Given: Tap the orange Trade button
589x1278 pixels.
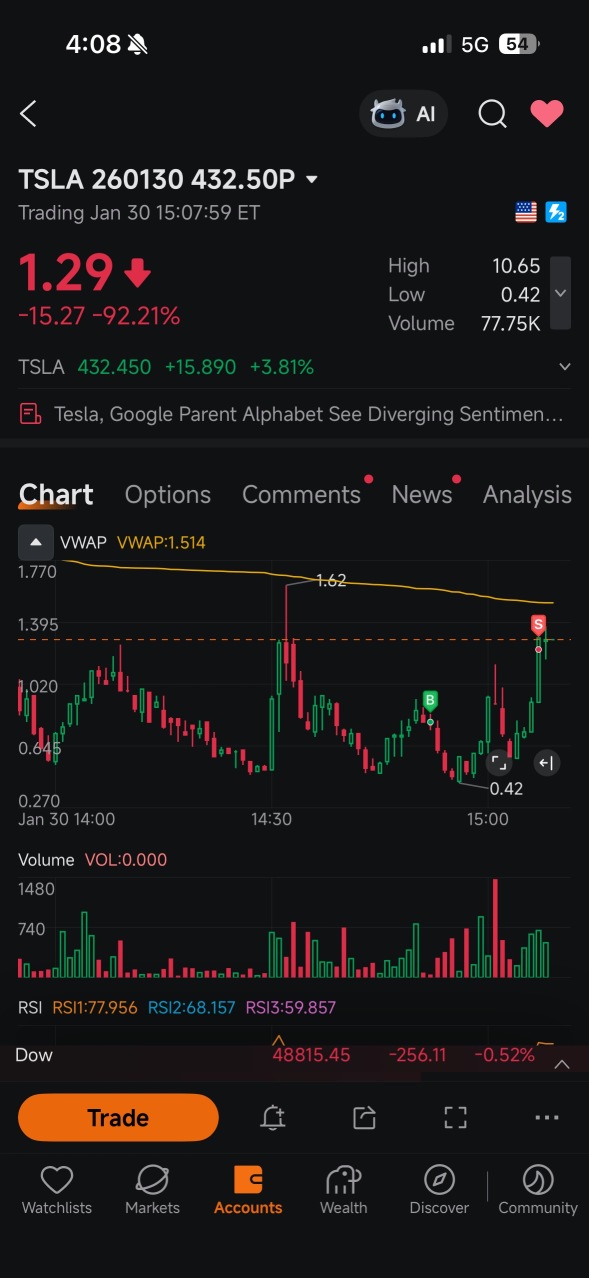Looking at the screenshot, I should pyautogui.click(x=118, y=1118).
